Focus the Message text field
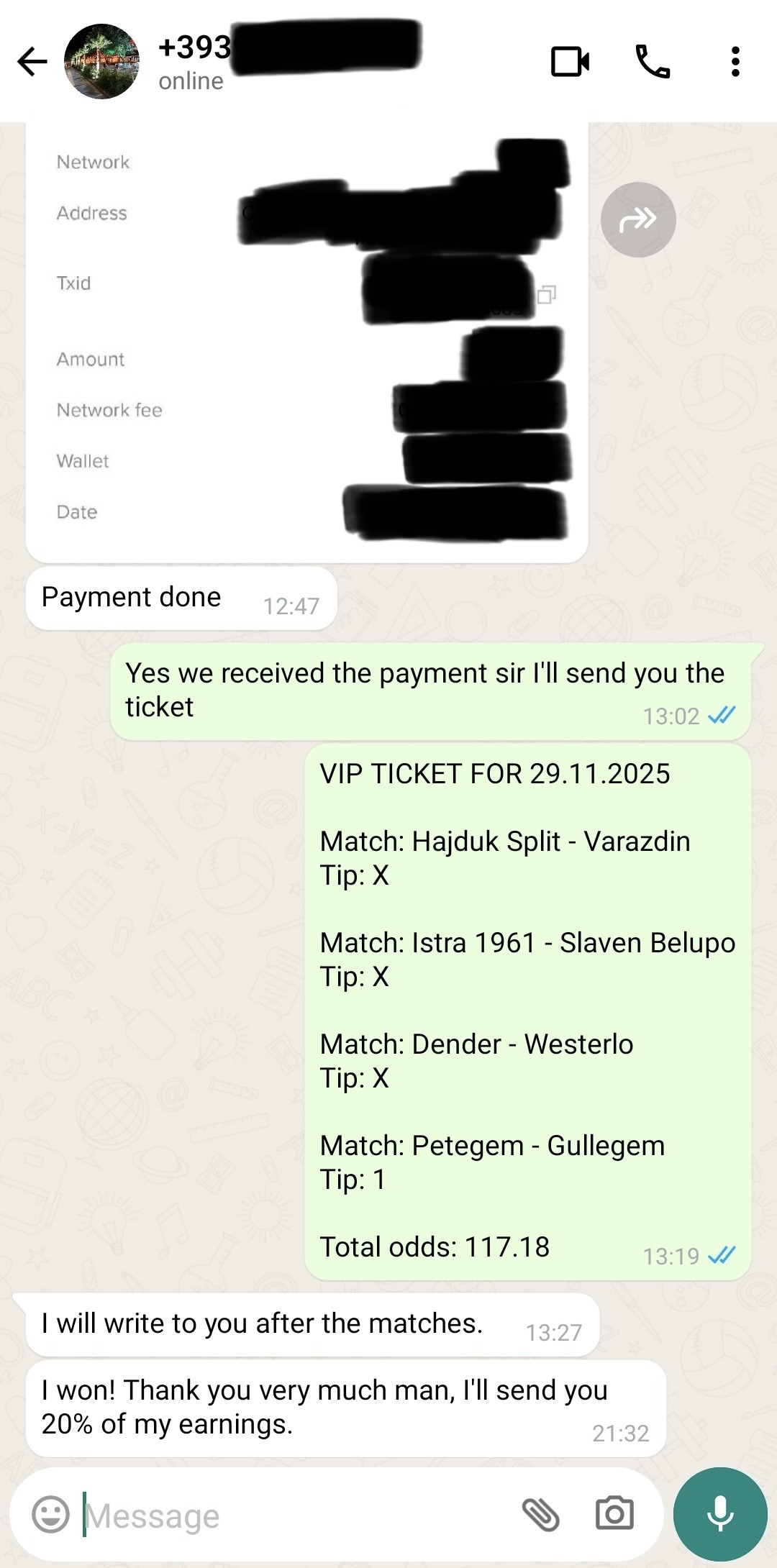Screen dimensions: 777x1568 pos(288,1515)
